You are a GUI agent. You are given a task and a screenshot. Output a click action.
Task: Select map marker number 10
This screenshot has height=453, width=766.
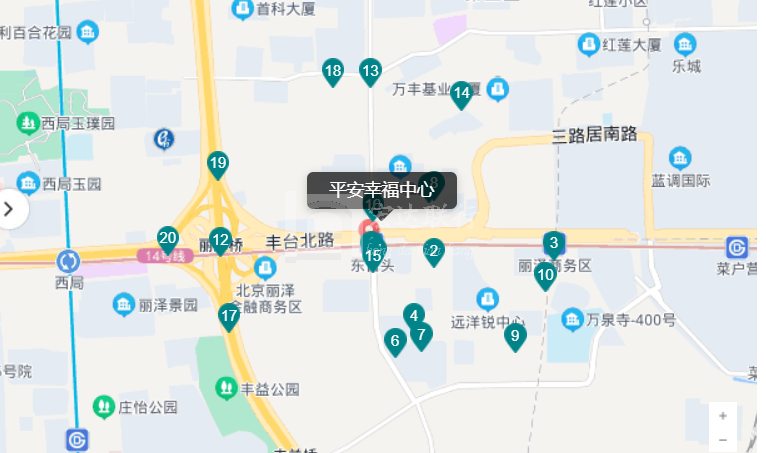(545, 275)
